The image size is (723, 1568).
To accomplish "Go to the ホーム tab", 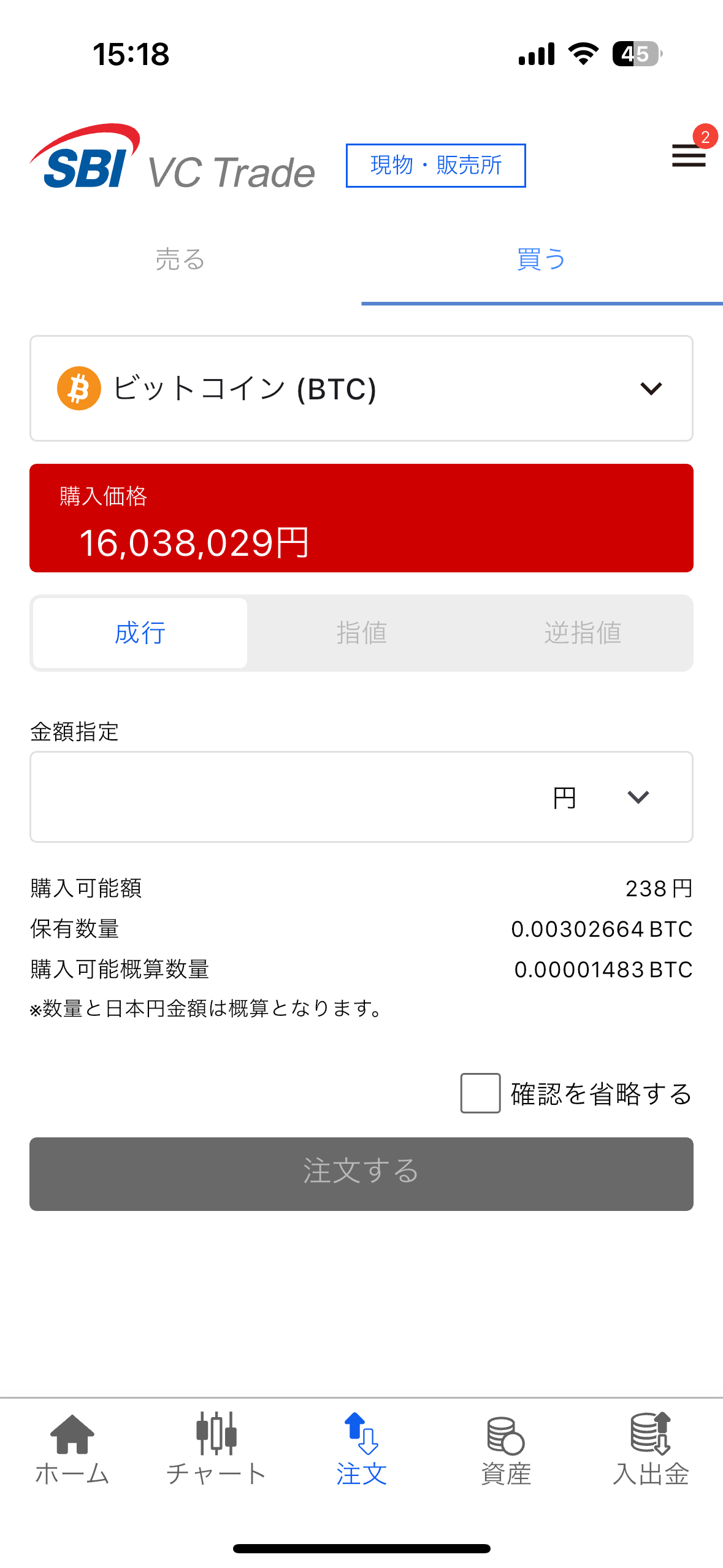I will point(72,1448).
